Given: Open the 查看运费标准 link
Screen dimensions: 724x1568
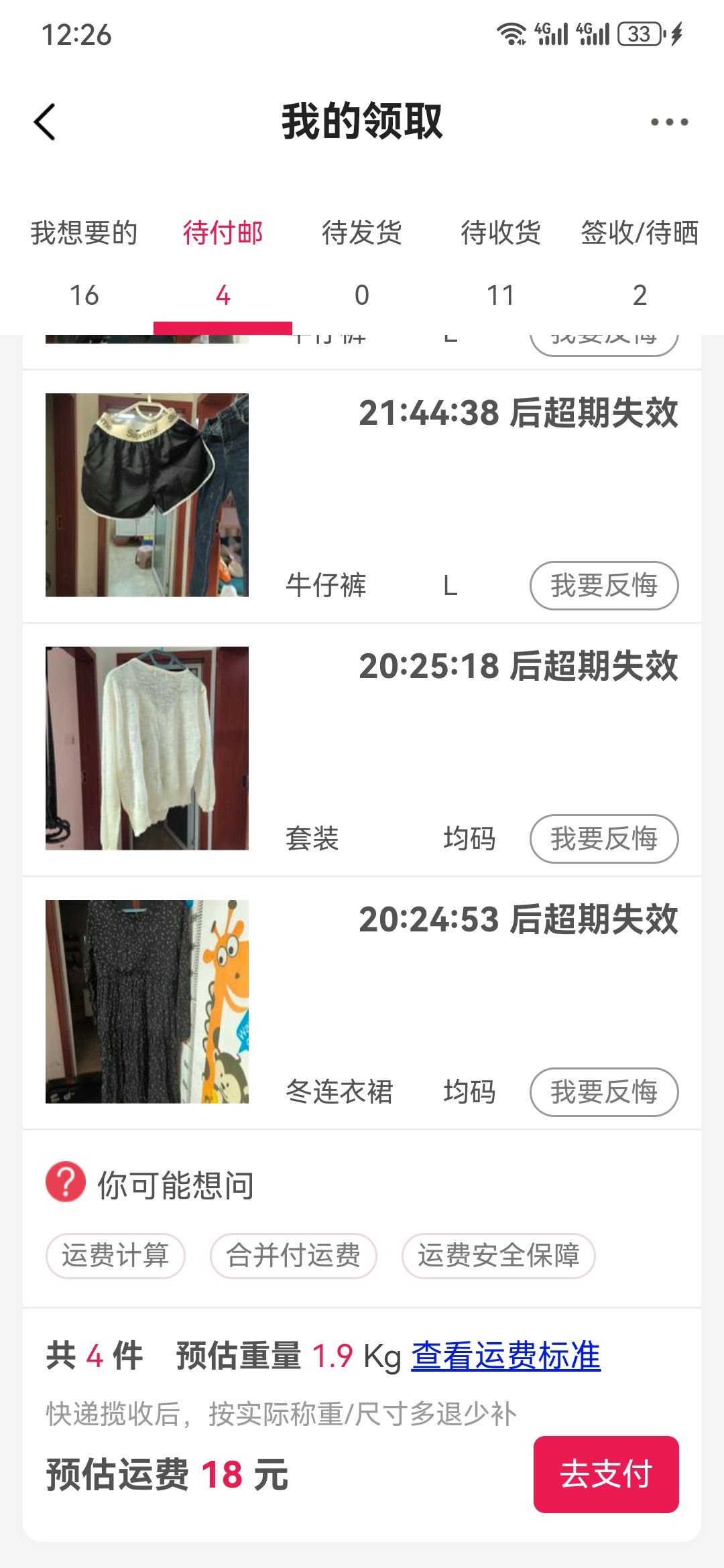Looking at the screenshot, I should point(506,1356).
